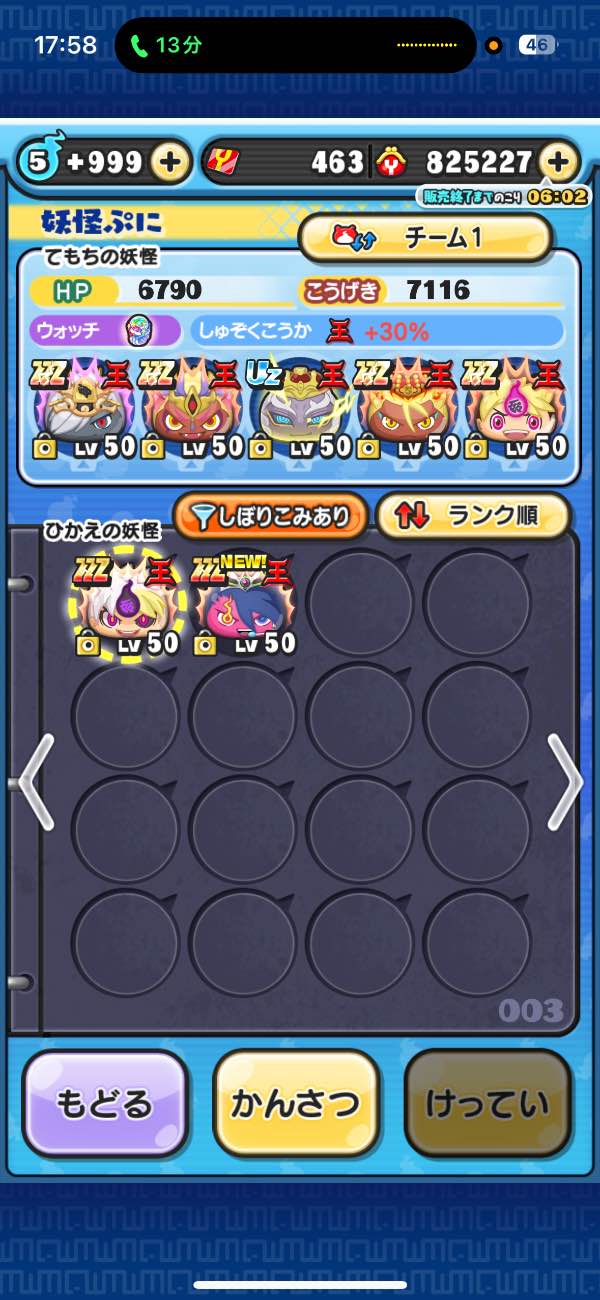Add more Y-money with the plus button
This screenshot has height=1300, width=600.
559,162
